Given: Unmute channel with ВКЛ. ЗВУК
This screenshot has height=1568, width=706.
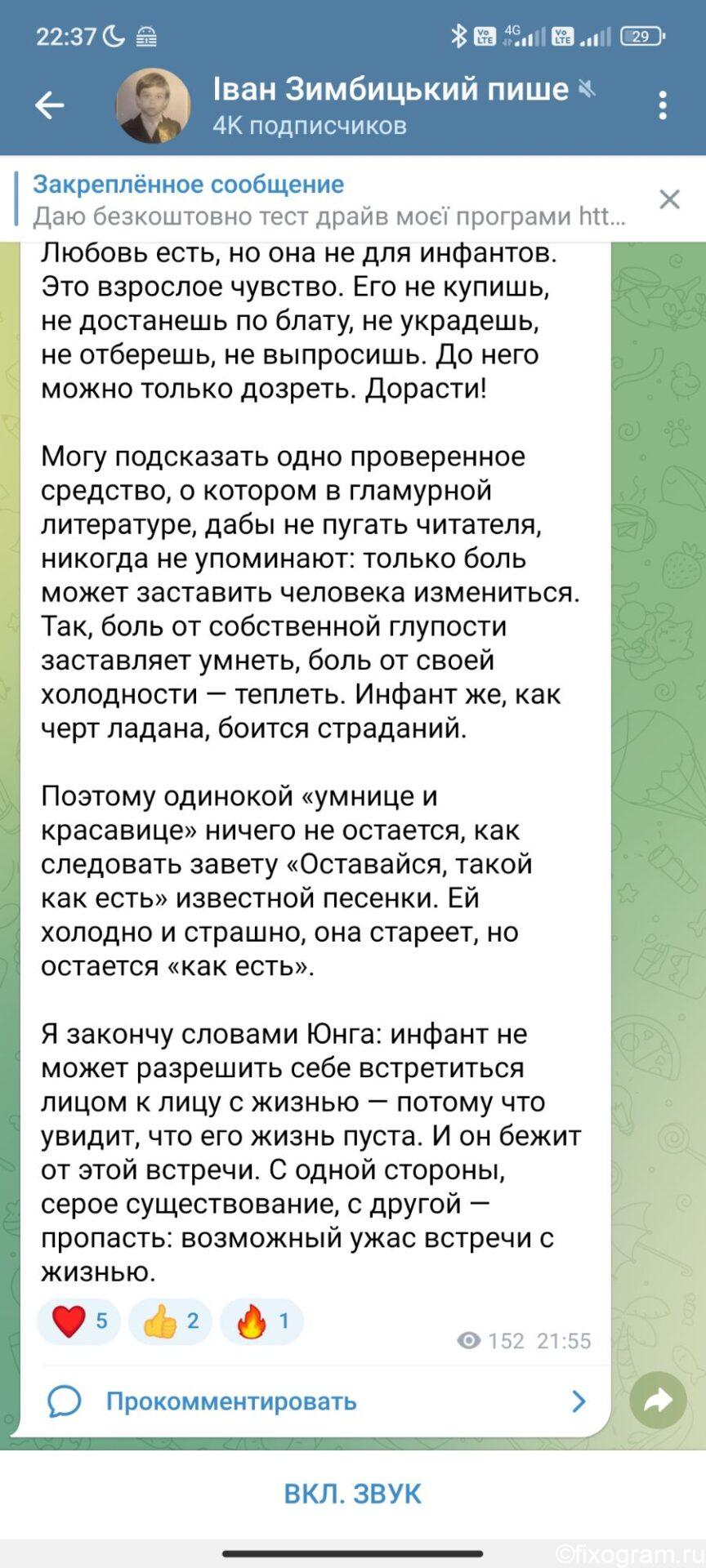Looking at the screenshot, I should tap(353, 1494).
